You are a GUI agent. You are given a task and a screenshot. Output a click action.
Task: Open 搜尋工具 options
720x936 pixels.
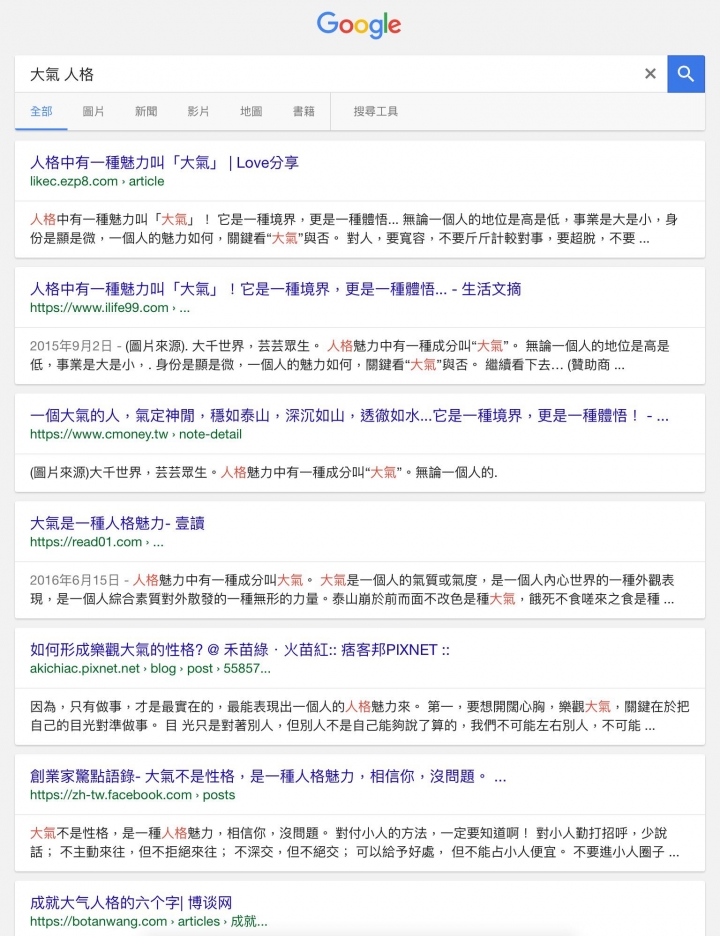click(376, 111)
